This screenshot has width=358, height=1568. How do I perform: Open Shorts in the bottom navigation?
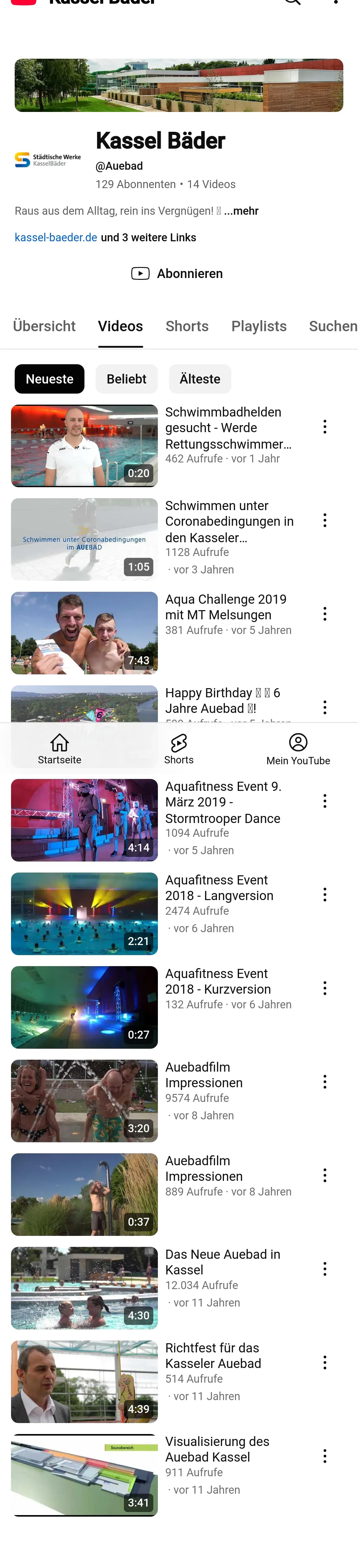(179, 749)
